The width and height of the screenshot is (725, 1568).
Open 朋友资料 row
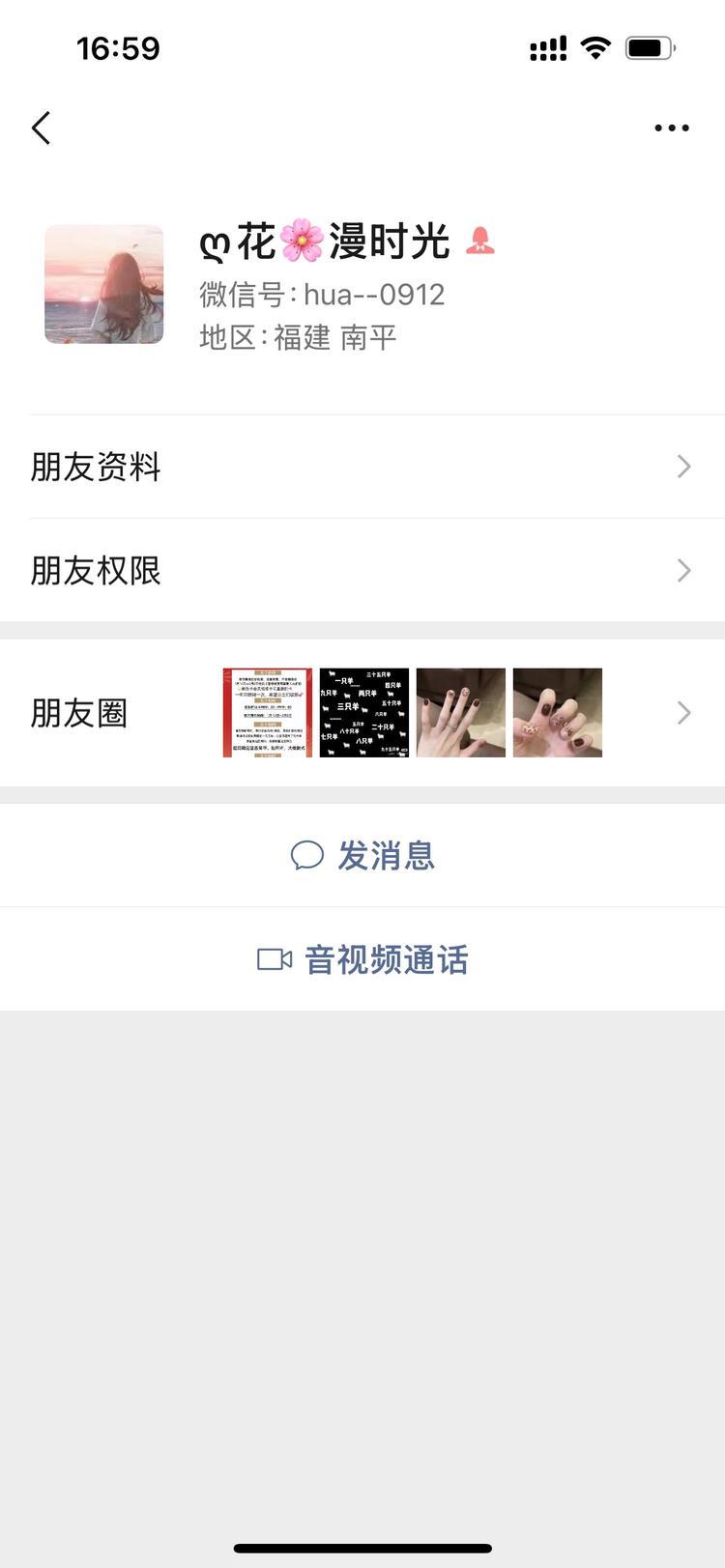pos(362,468)
